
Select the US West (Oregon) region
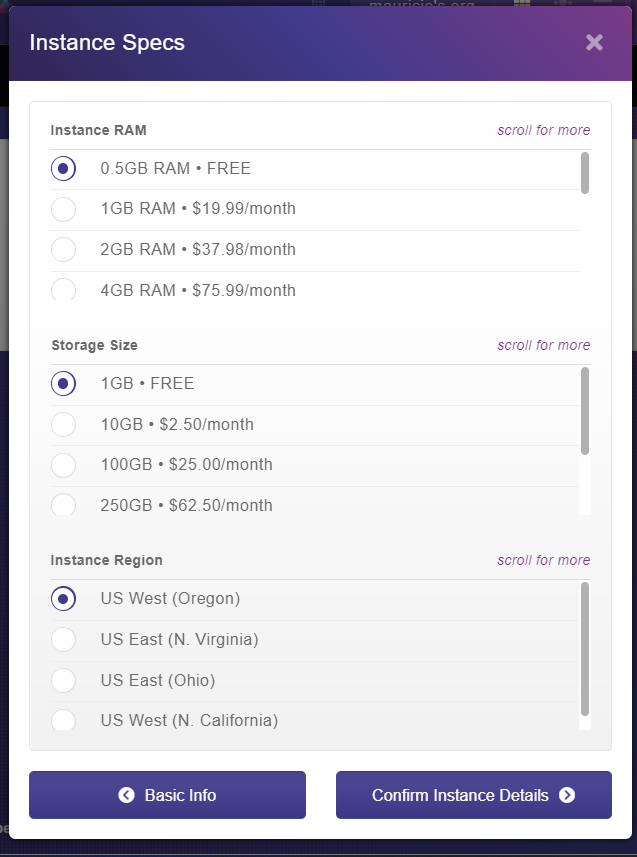point(63,599)
